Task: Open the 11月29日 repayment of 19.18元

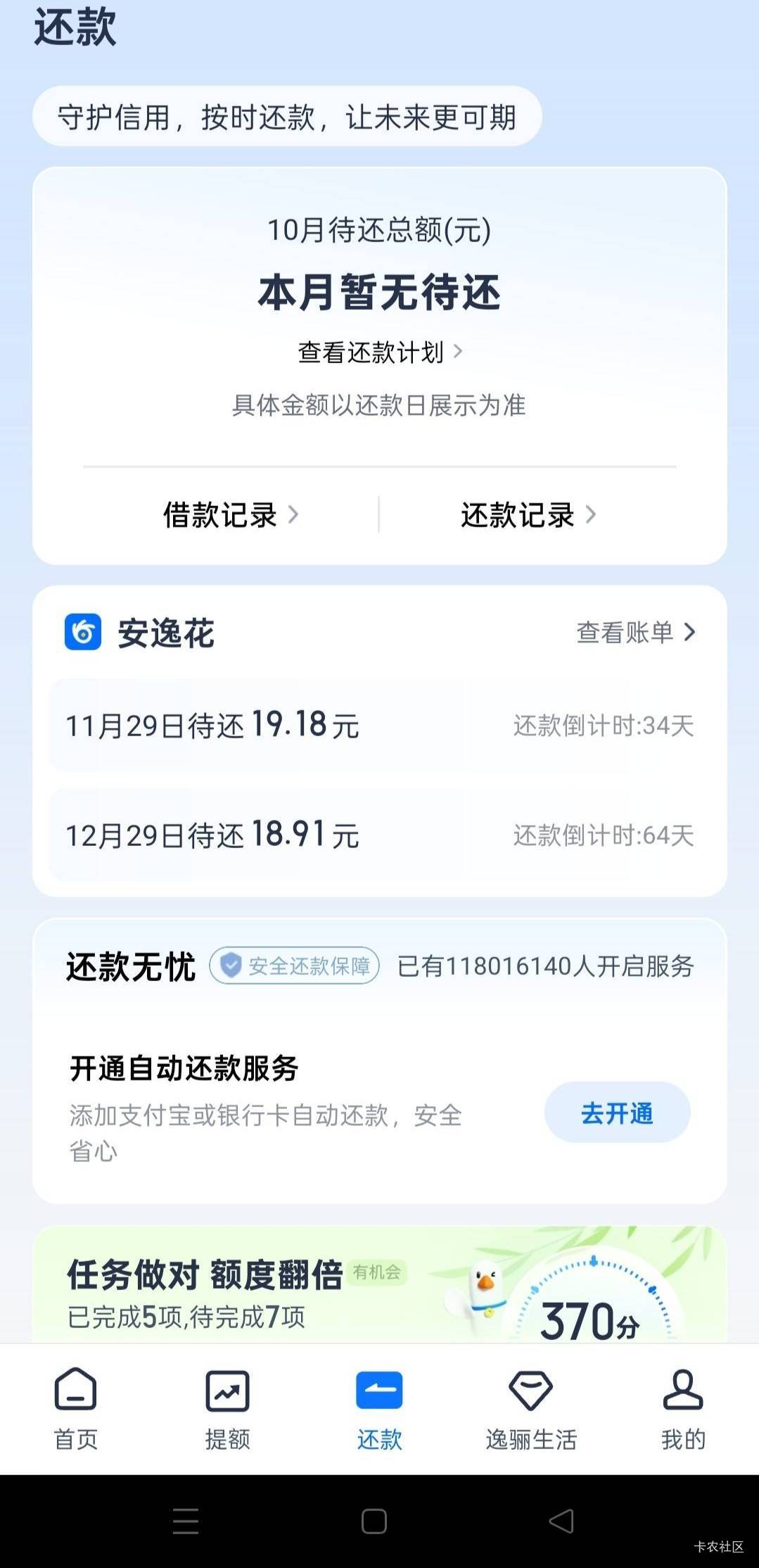Action: pyautogui.click(x=380, y=726)
